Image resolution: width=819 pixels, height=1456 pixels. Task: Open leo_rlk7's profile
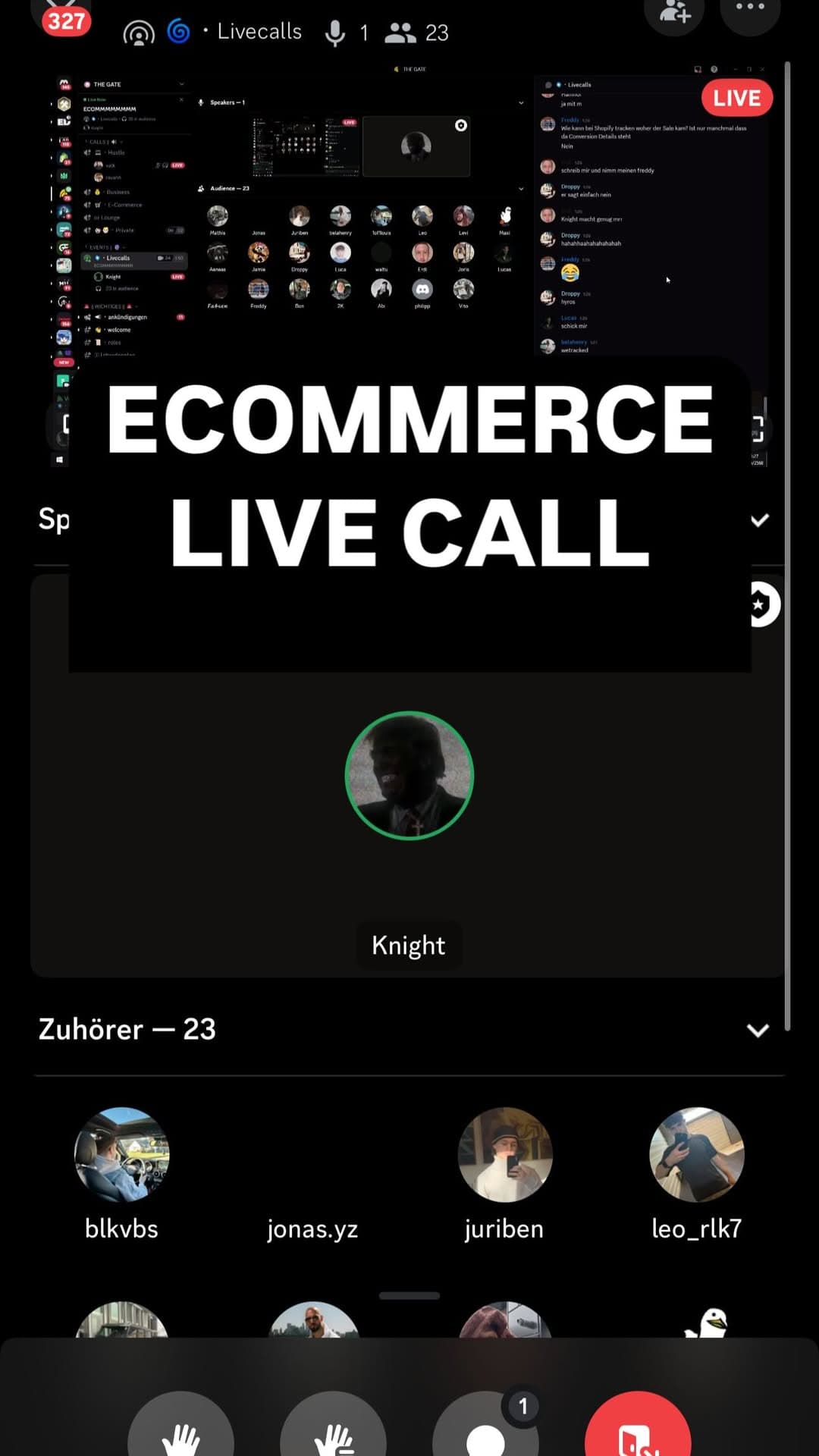(x=696, y=1155)
